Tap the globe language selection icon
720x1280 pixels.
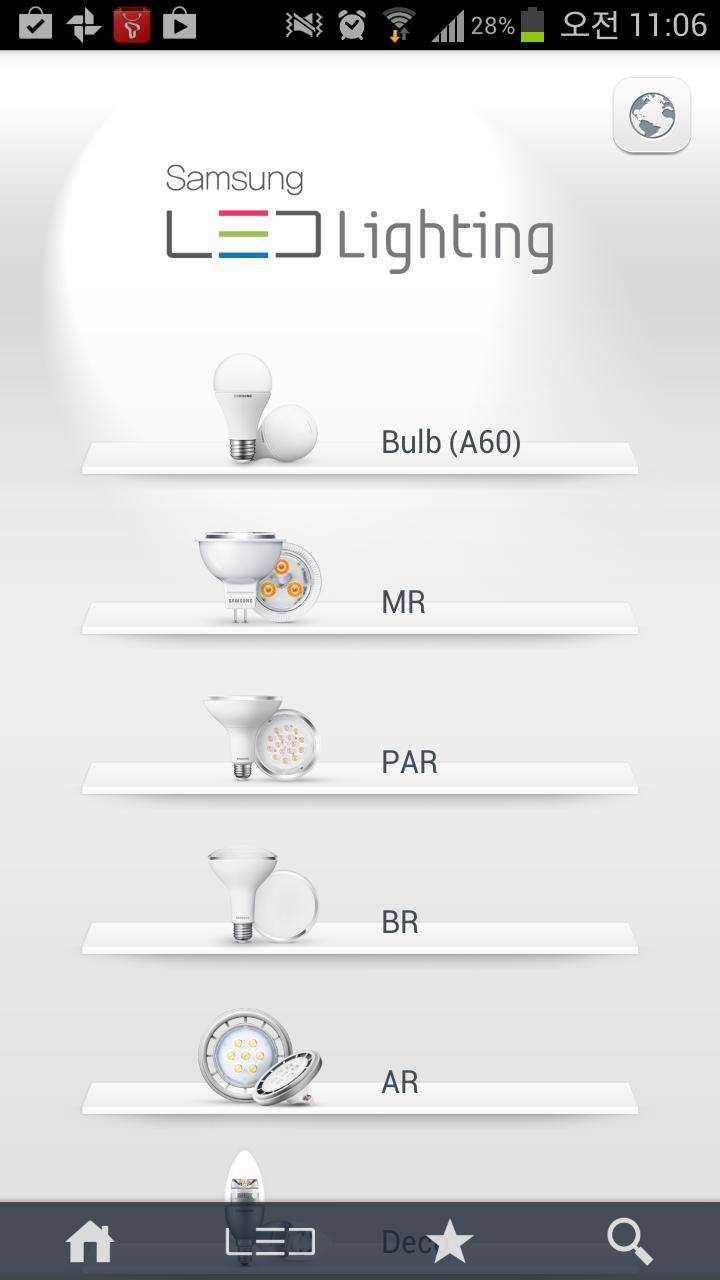pos(651,115)
